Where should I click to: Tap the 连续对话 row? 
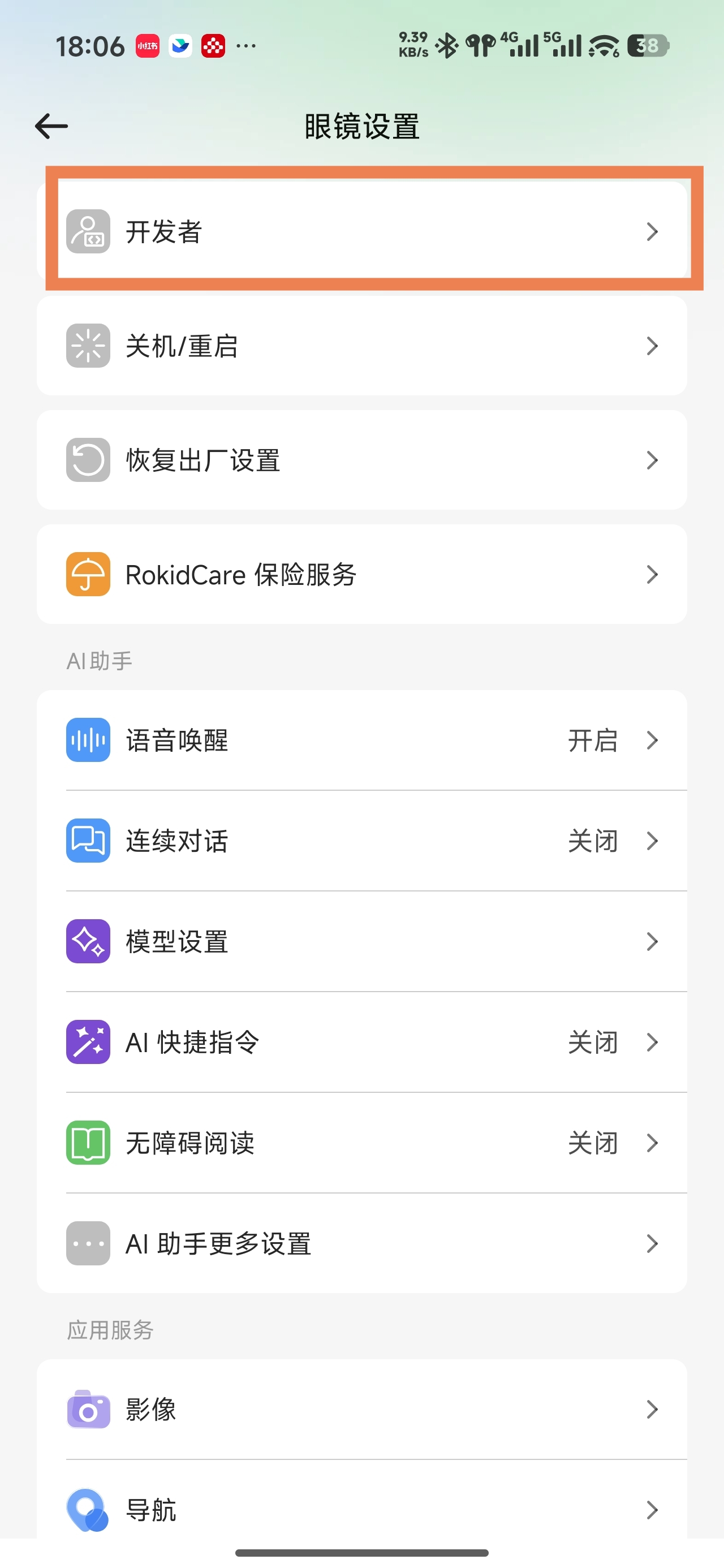361,841
